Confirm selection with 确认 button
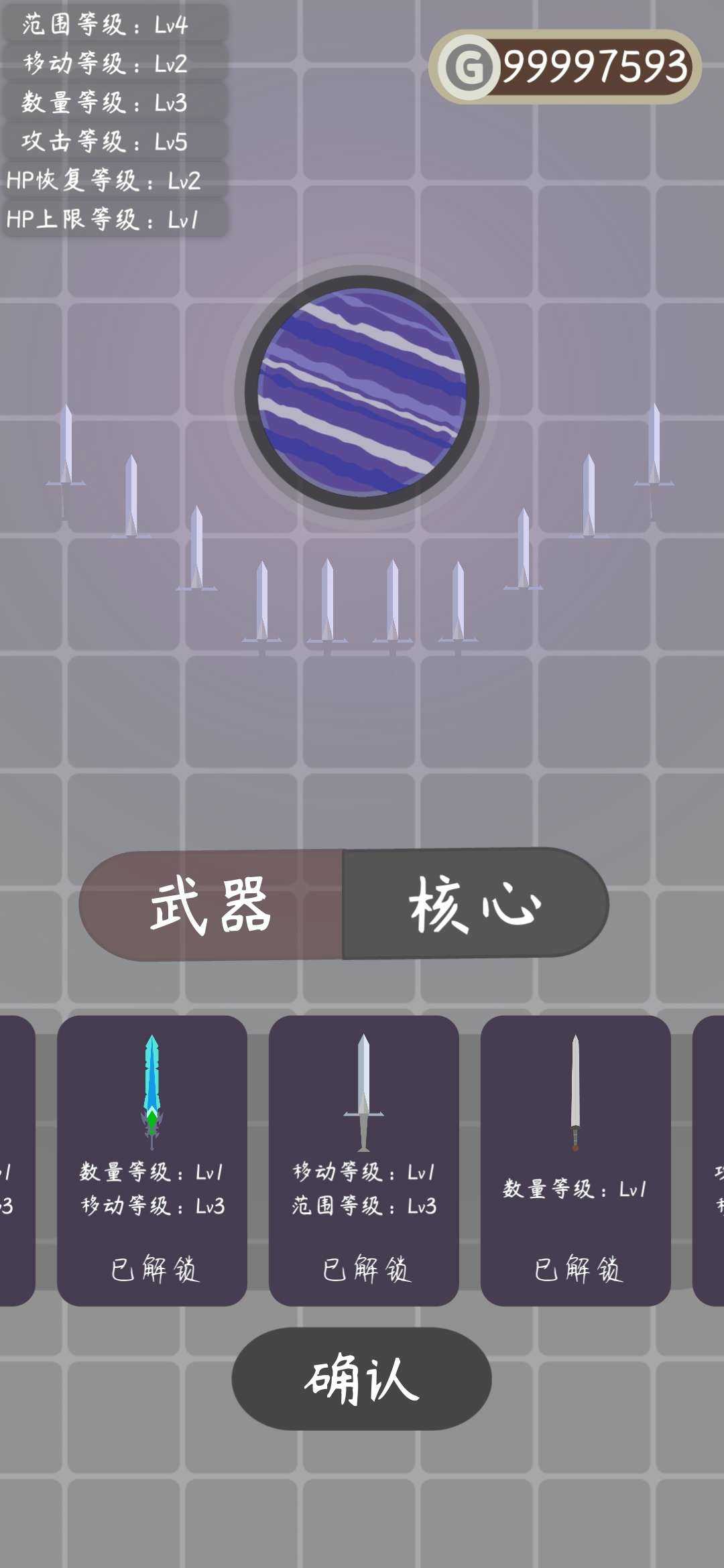The image size is (724, 1568). [361, 1378]
